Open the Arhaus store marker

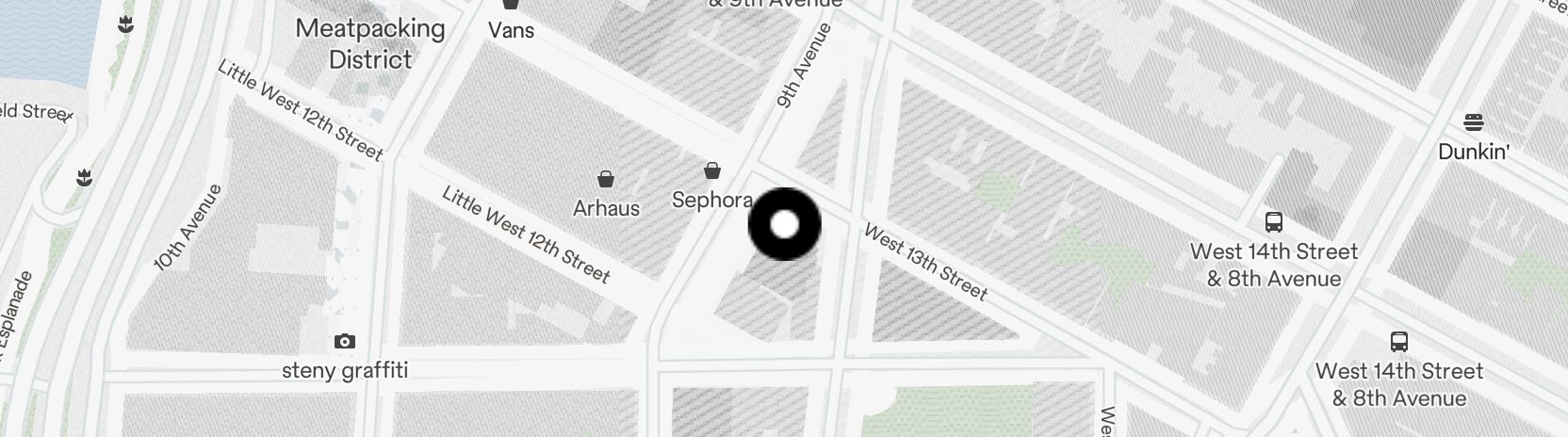(606, 179)
